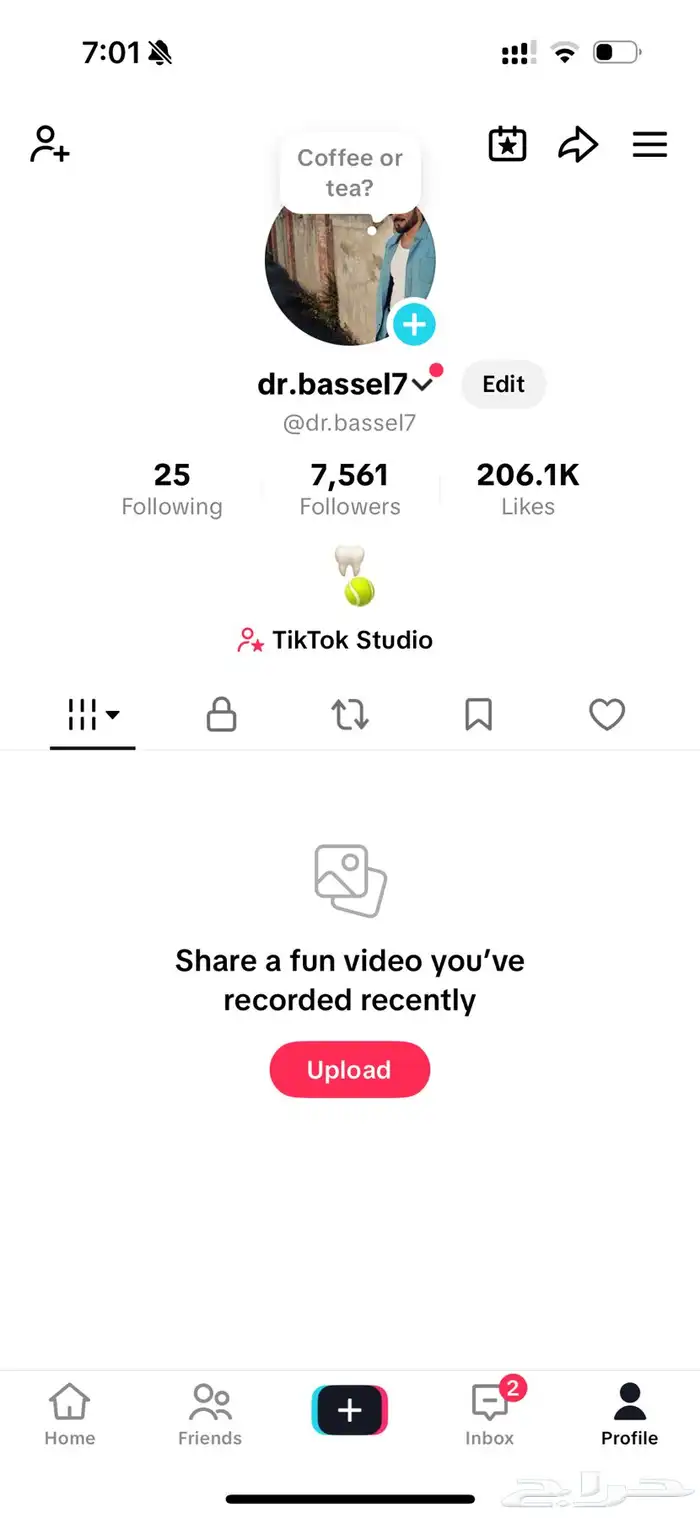Edit the profile
This screenshot has height=1518, width=700.
503,384
